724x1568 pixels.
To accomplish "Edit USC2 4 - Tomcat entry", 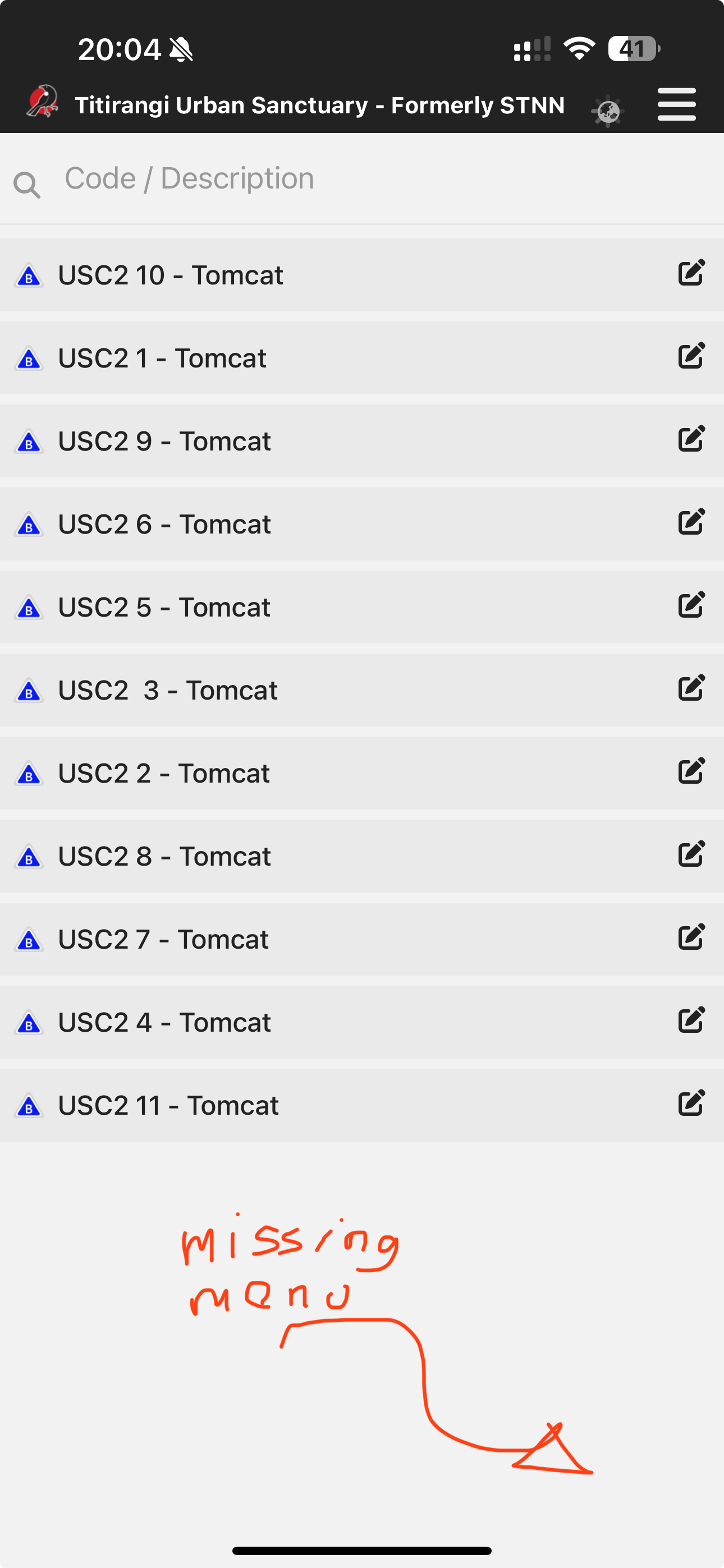I will (691, 1021).
